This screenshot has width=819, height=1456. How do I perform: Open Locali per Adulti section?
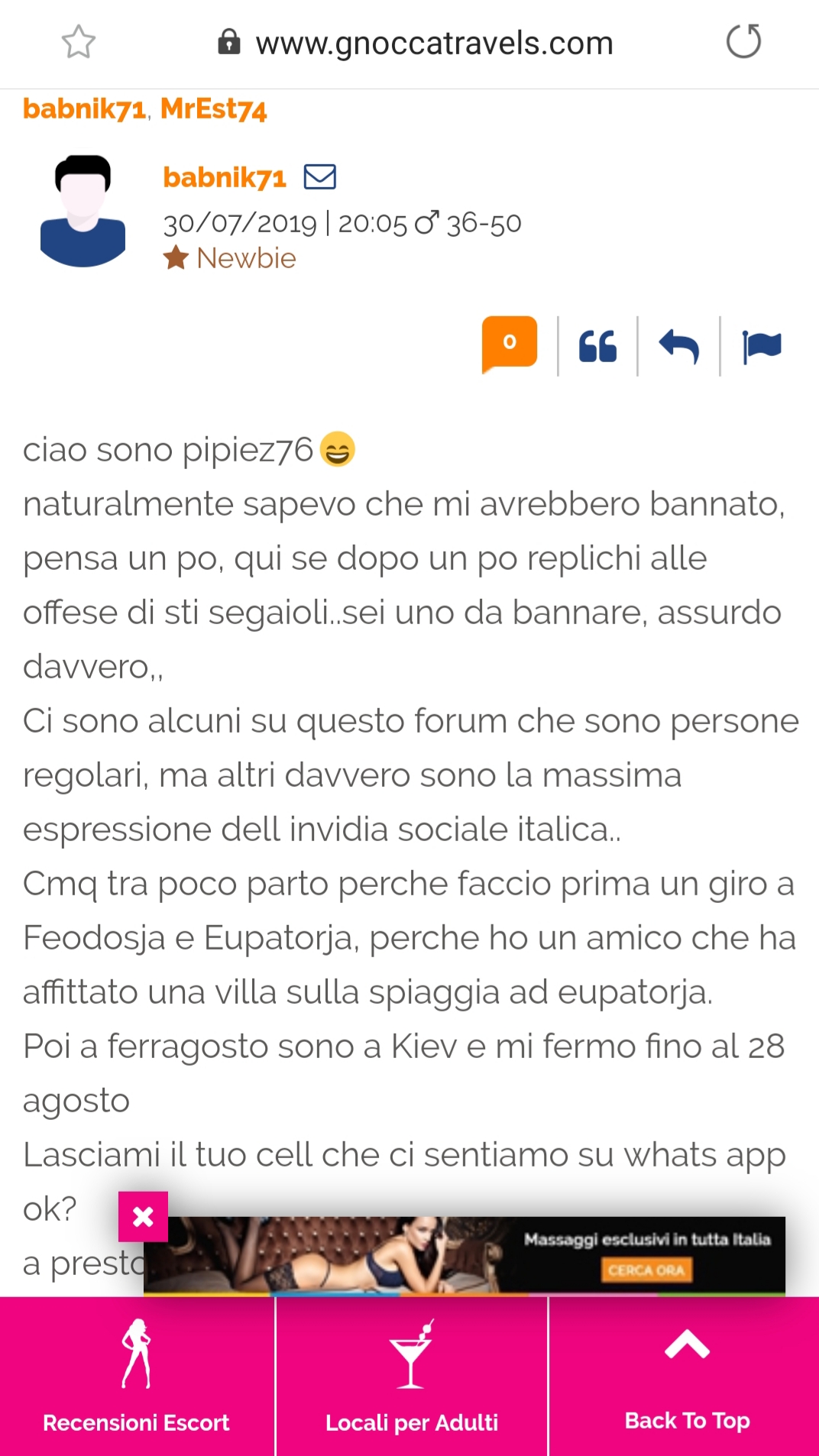coord(411,1377)
